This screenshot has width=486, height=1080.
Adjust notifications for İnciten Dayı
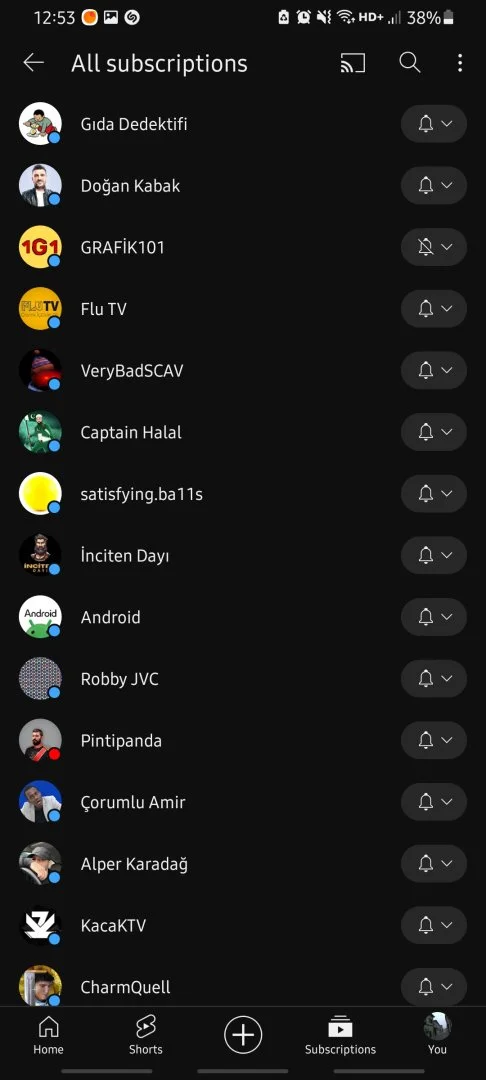pos(434,556)
